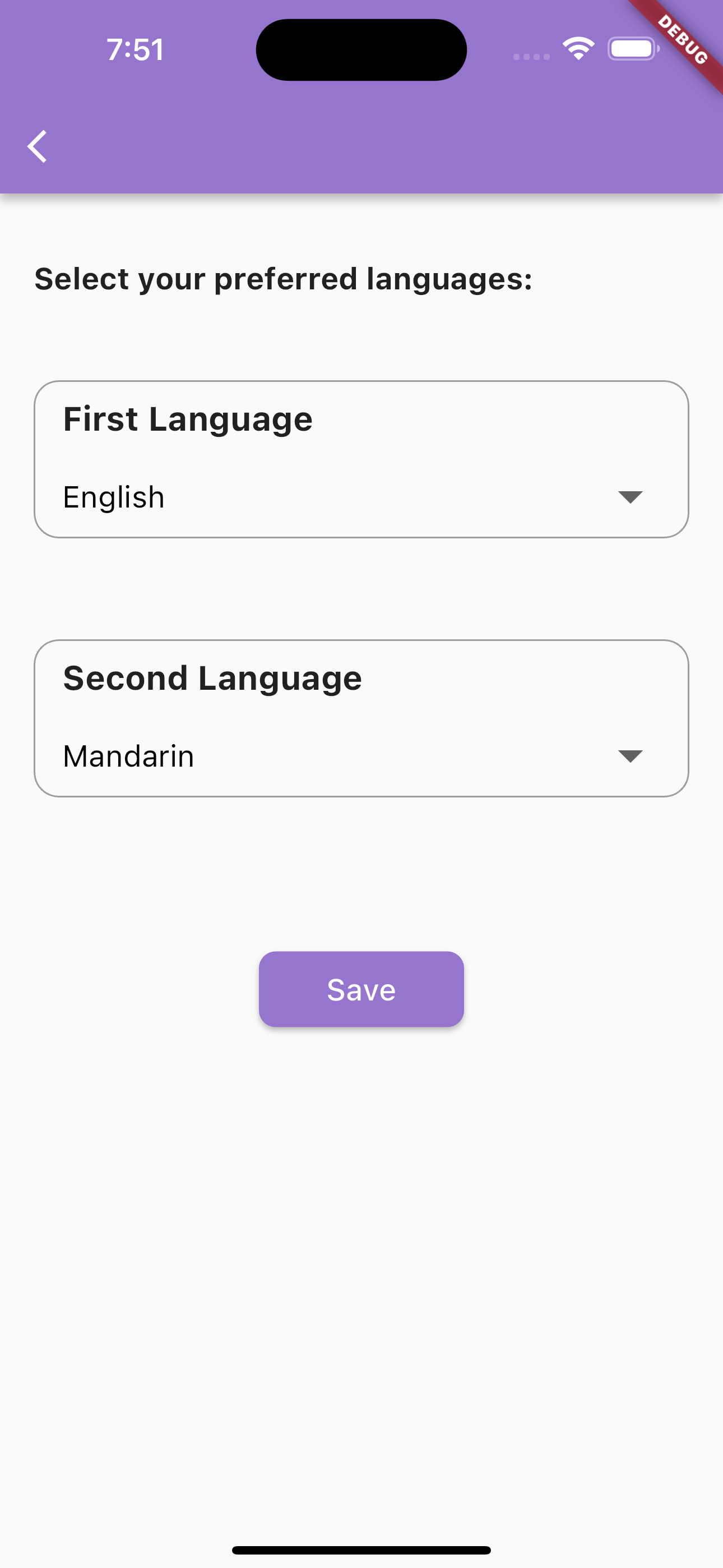Image resolution: width=723 pixels, height=1568 pixels.
Task: Click the 'Select your preferred languages' heading
Action: [284, 279]
